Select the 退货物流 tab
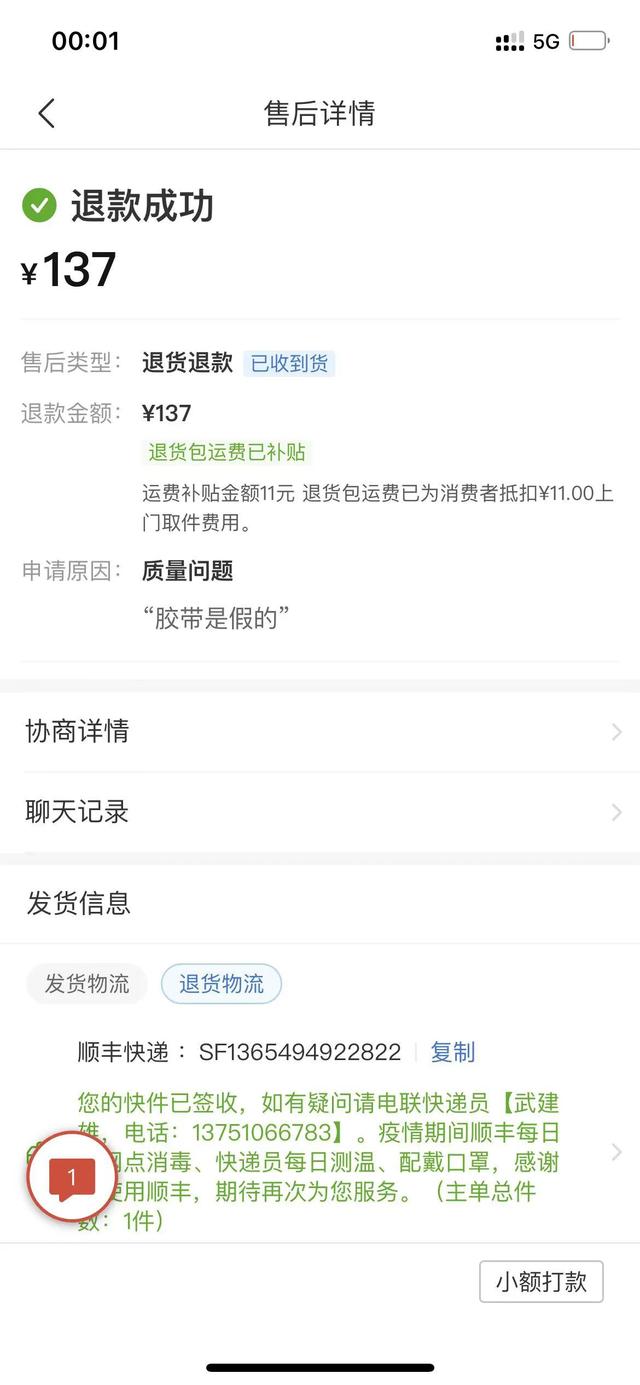The image size is (640, 1385). tap(221, 984)
